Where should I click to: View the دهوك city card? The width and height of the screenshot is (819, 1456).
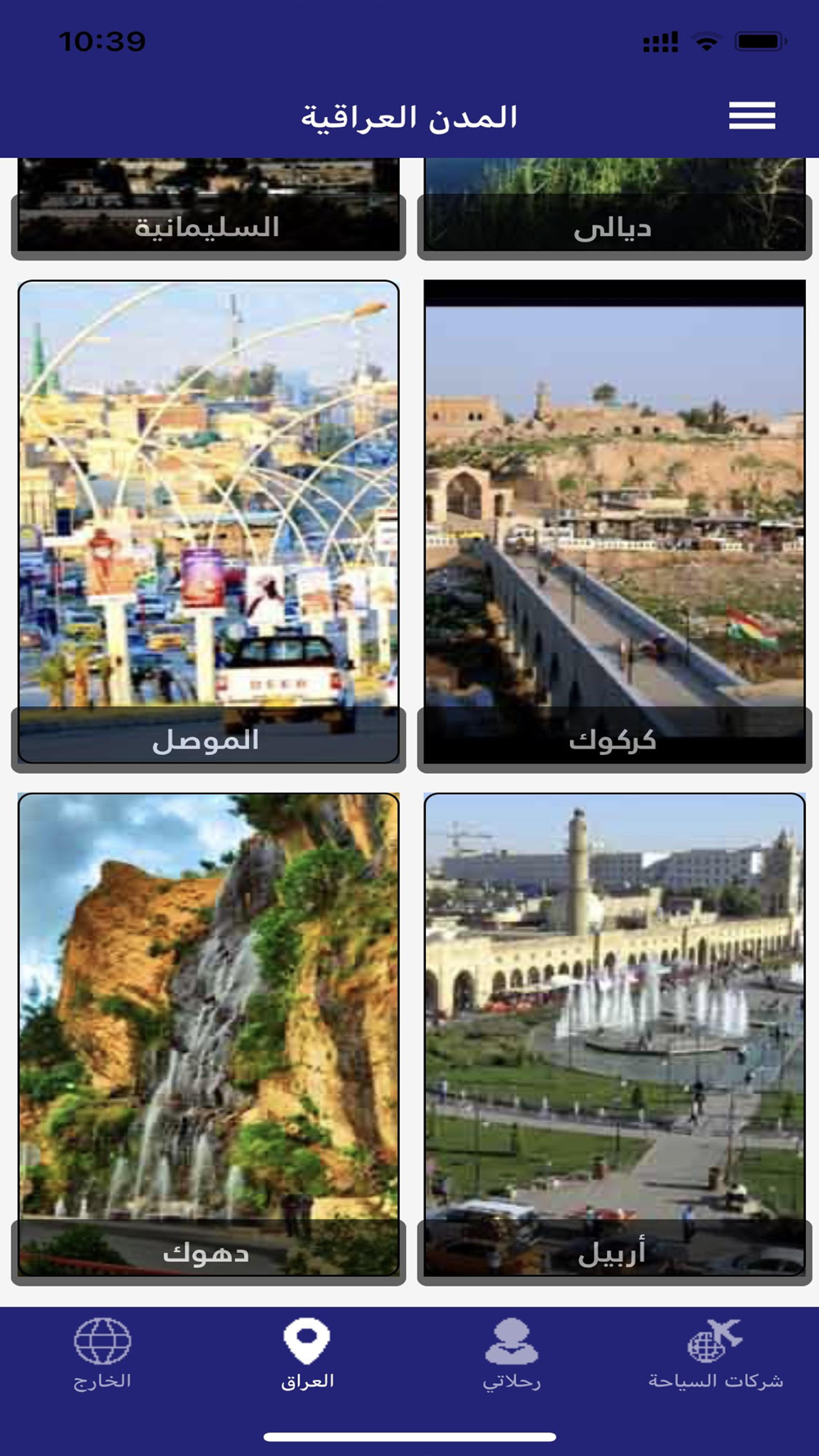tap(208, 1038)
